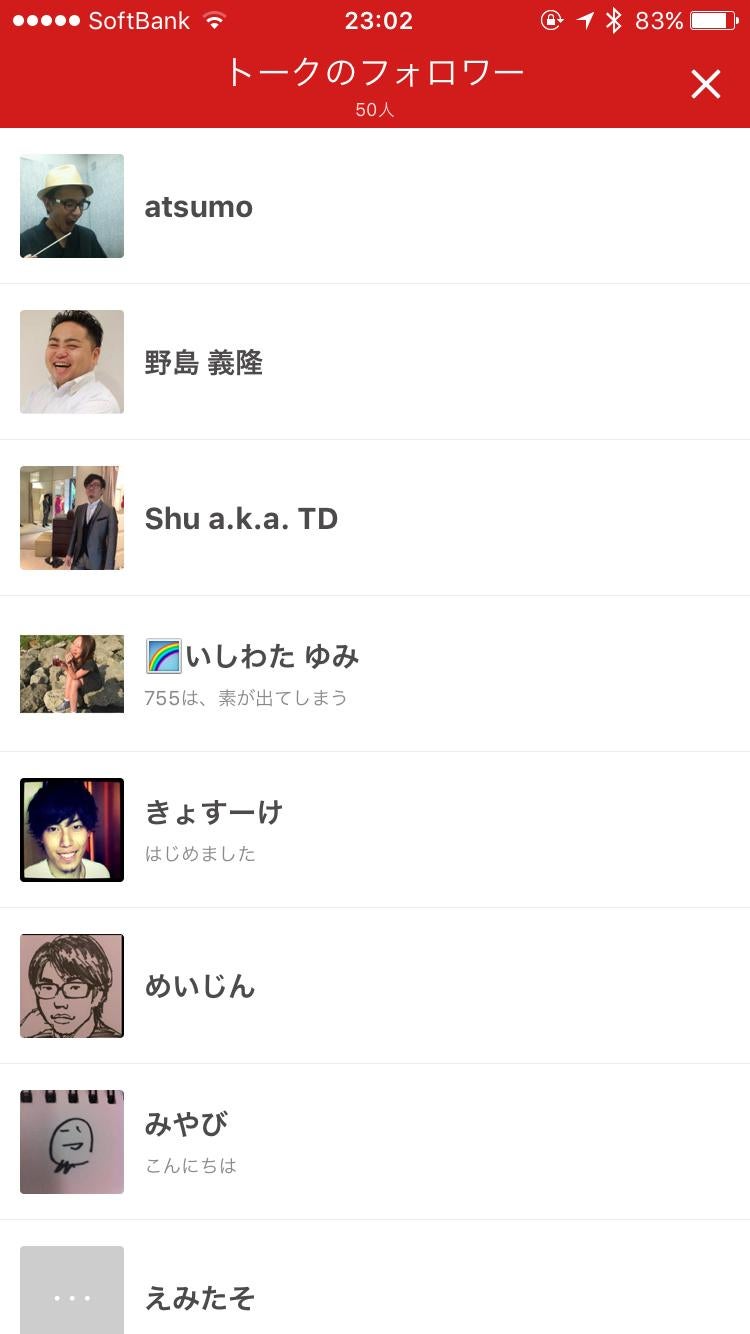Open atsumo's profile row
Image resolution: width=750 pixels, height=1334 pixels.
[375, 206]
